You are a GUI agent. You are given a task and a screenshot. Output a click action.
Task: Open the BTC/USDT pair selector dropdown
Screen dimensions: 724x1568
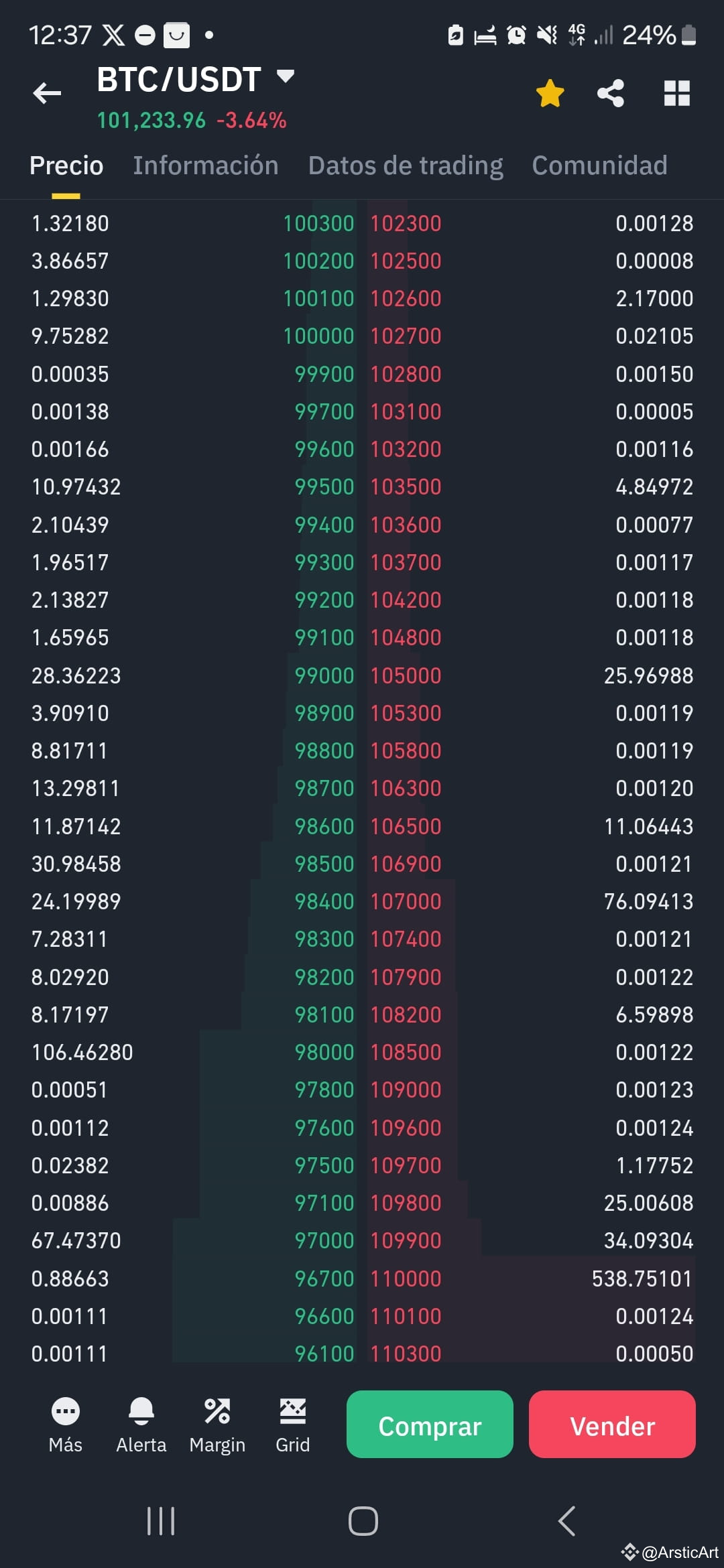click(284, 77)
